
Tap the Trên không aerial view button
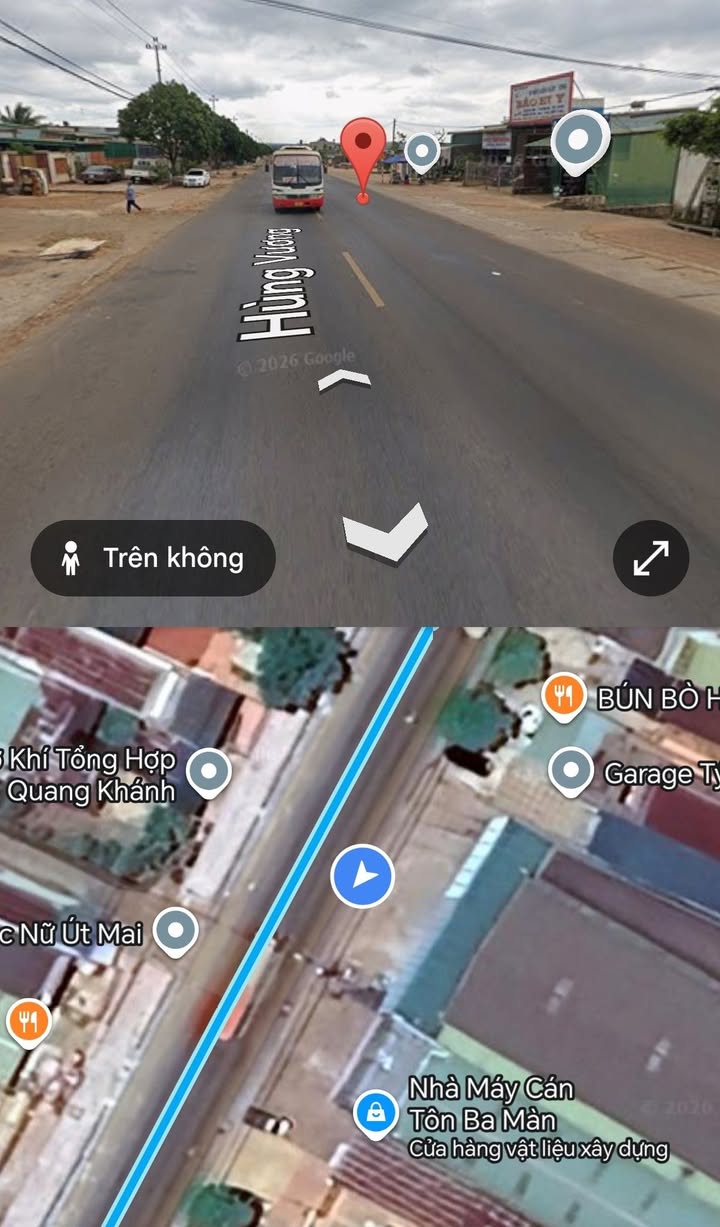coord(153,558)
